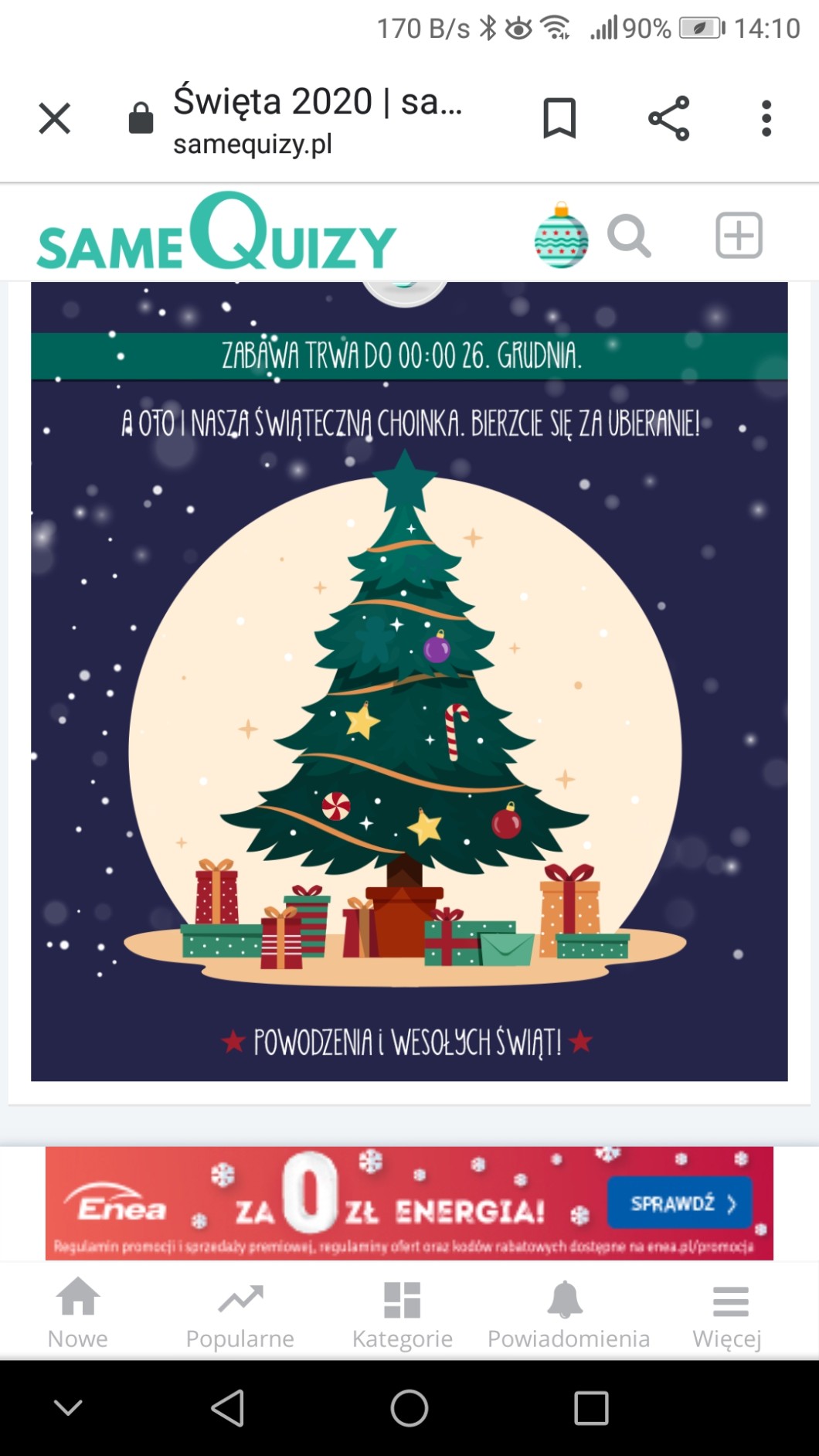819x1456 pixels.
Task: Click SPRAWDŹ on the Enea ad
Action: [x=679, y=1203]
